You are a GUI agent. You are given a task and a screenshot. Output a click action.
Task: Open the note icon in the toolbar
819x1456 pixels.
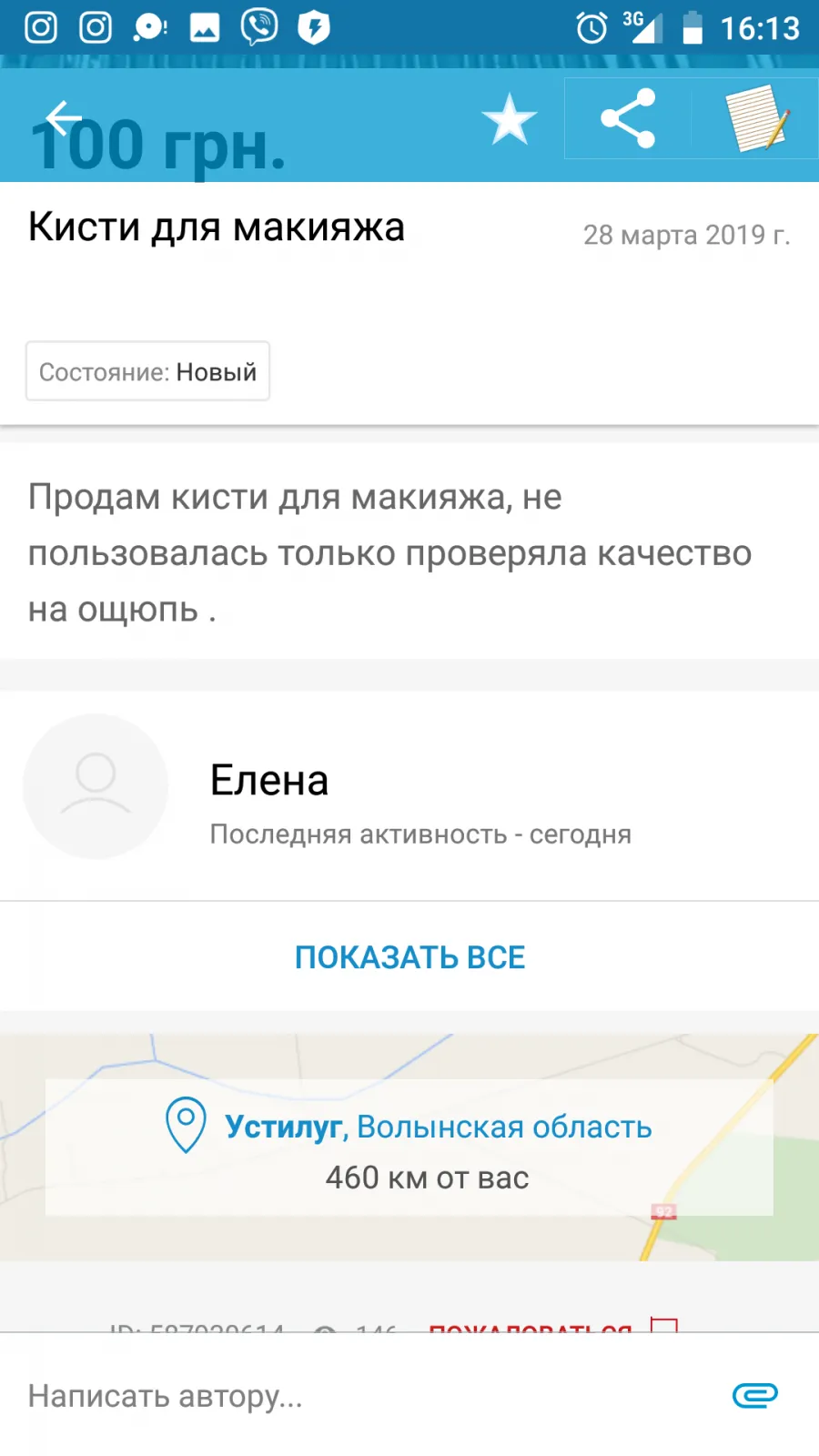pos(757,118)
